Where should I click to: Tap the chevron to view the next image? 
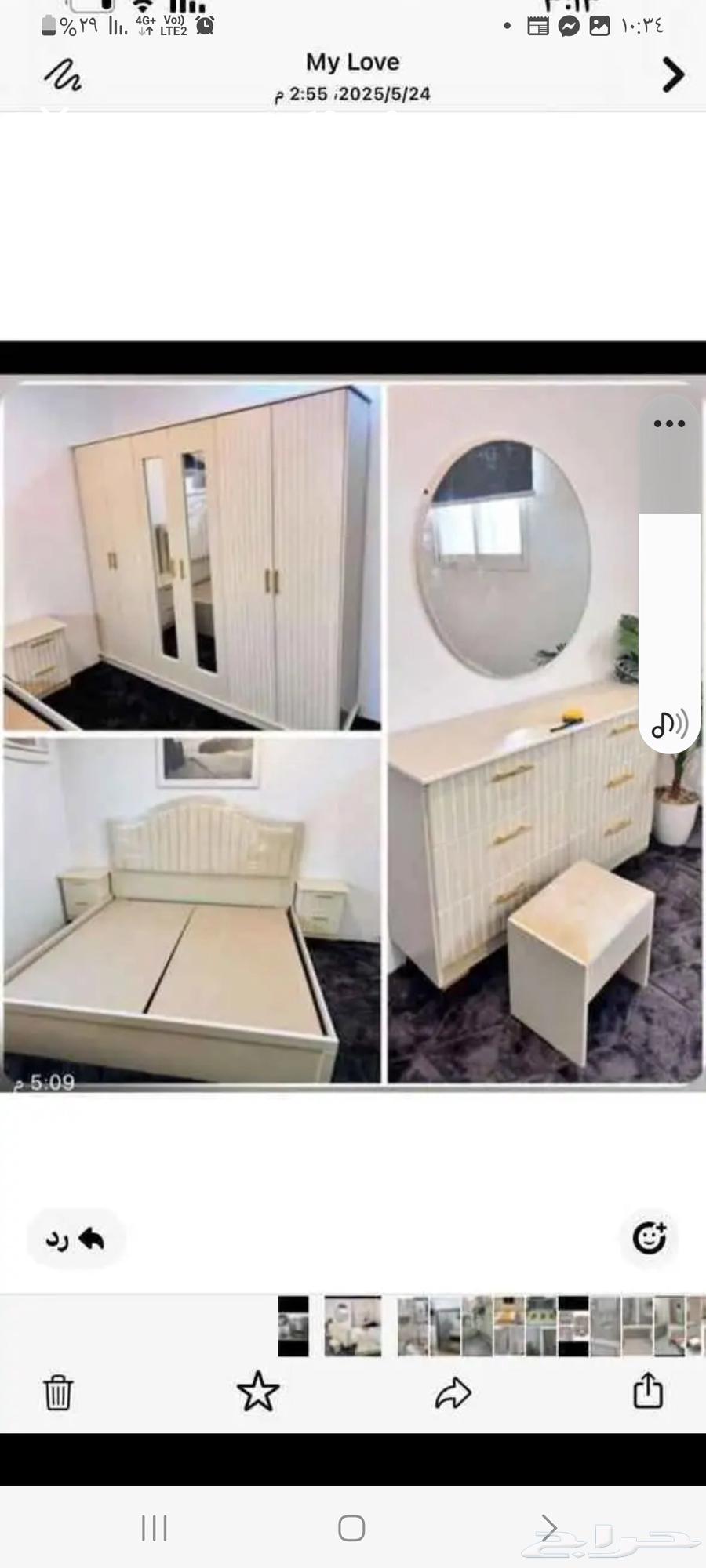point(673,74)
